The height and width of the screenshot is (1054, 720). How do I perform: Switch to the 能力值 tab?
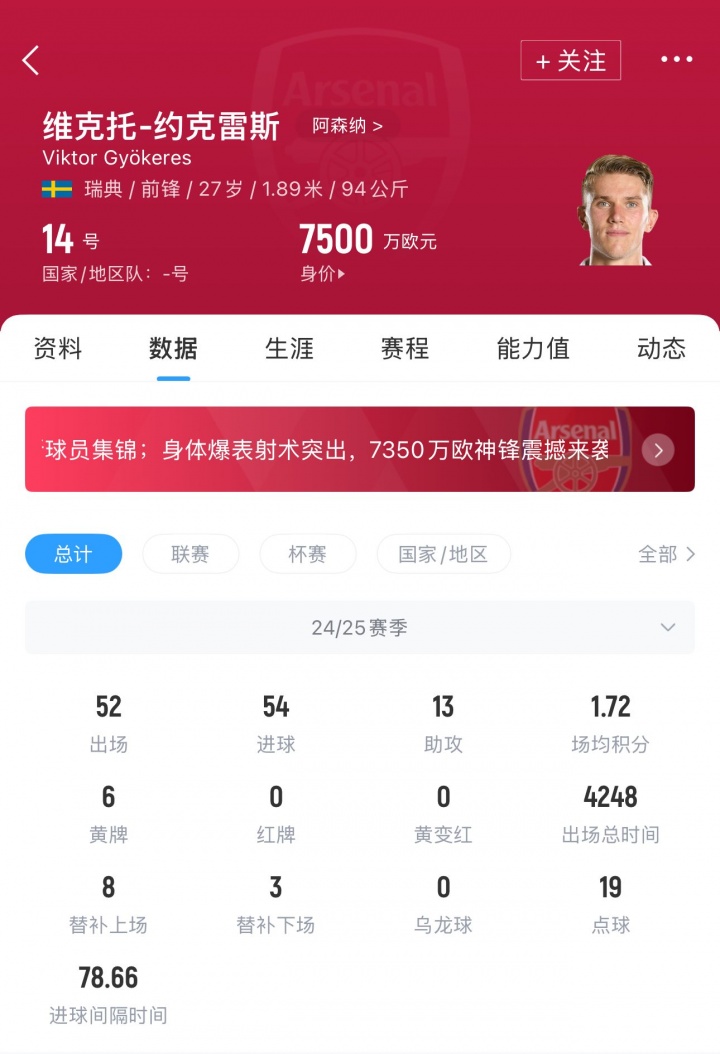coord(532,348)
